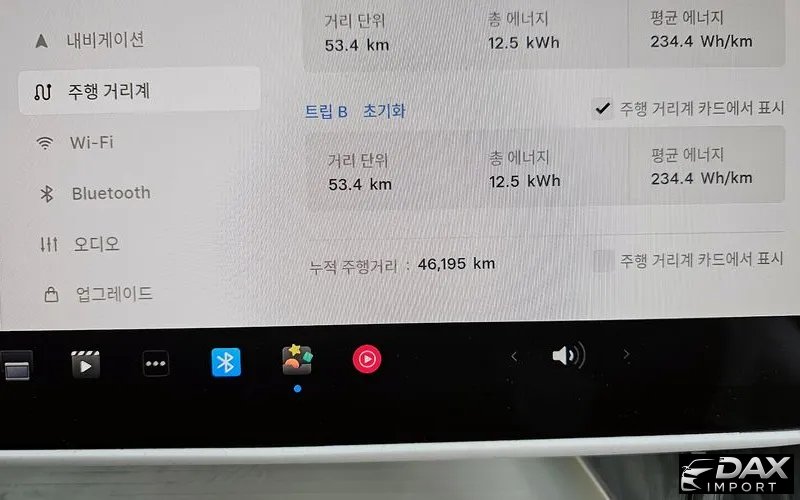
Task: Open the Toybox app icon
Action: coord(298,359)
